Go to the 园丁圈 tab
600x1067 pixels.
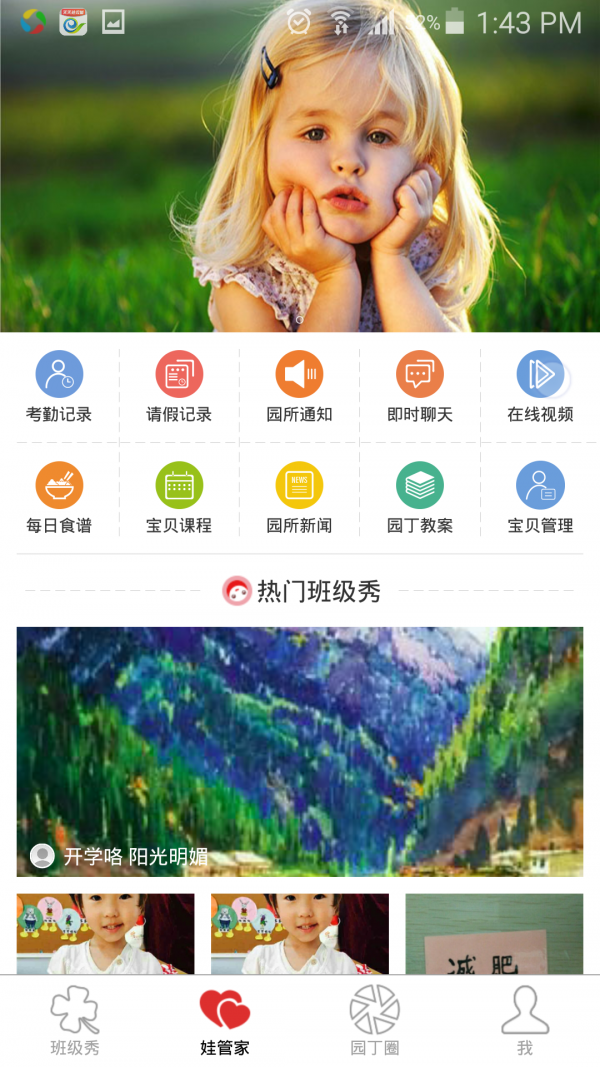click(x=375, y=1021)
